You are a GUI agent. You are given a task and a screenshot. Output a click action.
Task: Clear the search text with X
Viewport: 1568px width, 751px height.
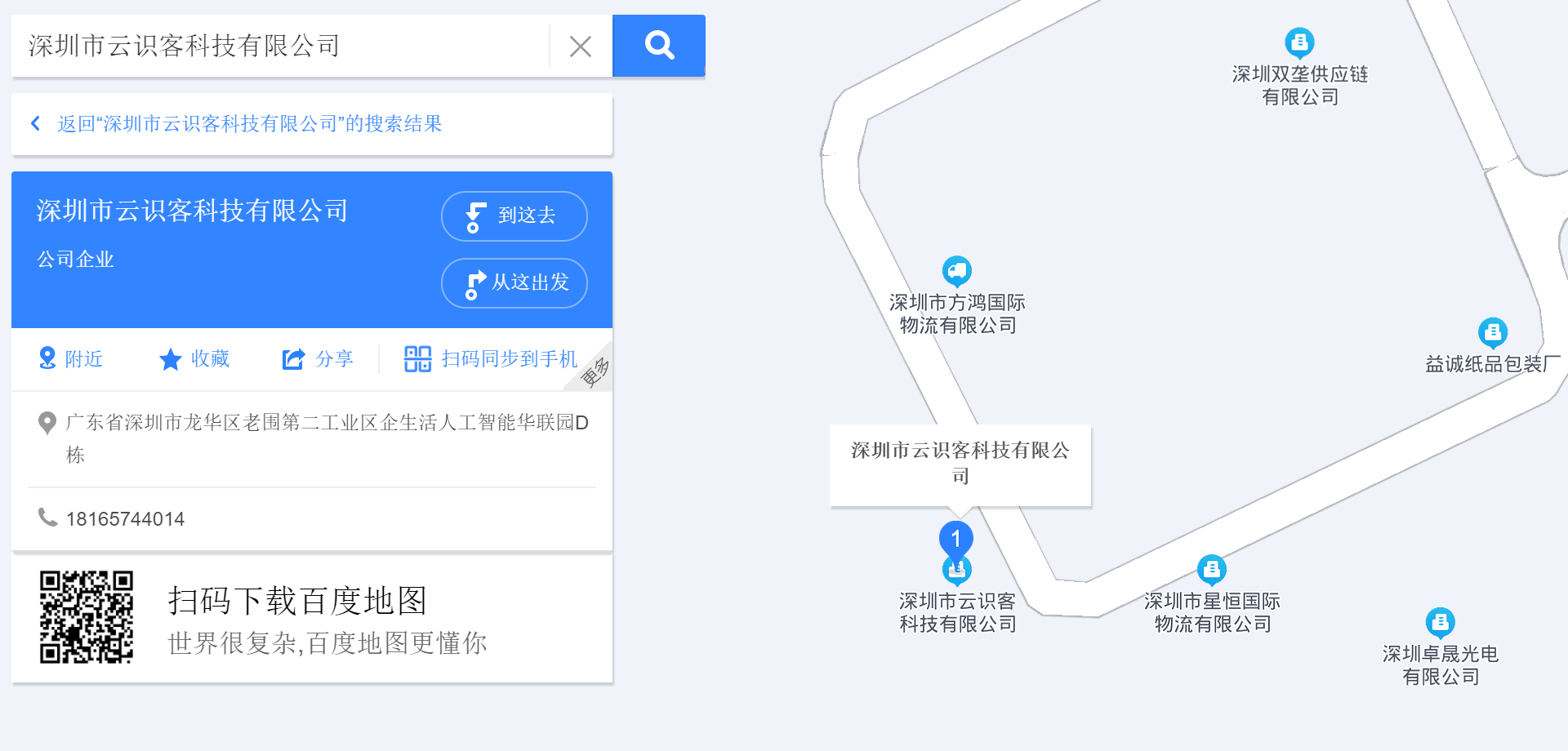(581, 47)
